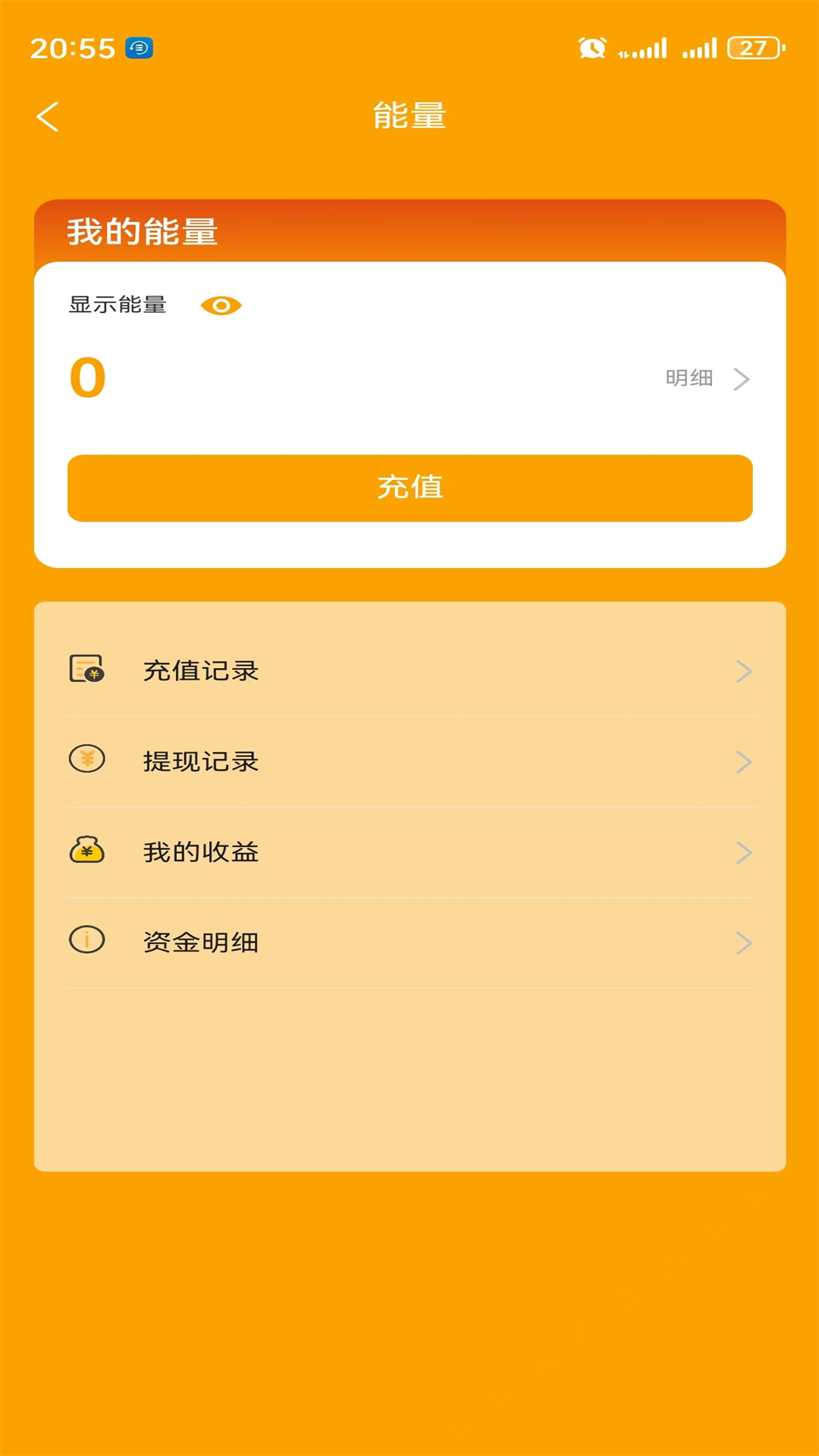This screenshot has width=819, height=1456.
Task: Click the 我的收益 money bag icon
Action: (86, 852)
